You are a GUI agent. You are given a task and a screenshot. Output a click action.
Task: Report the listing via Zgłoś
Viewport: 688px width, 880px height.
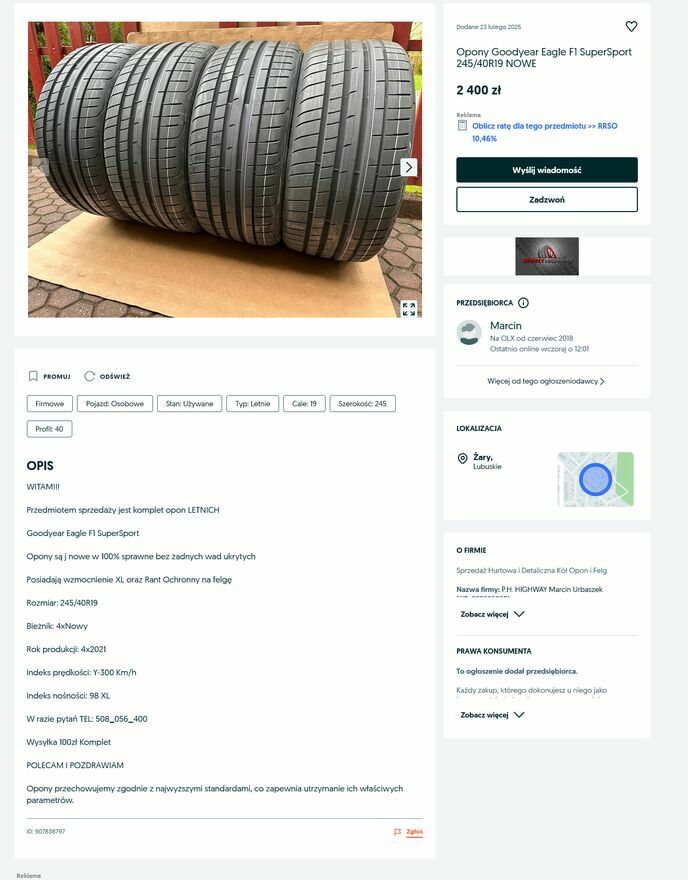coord(409,831)
